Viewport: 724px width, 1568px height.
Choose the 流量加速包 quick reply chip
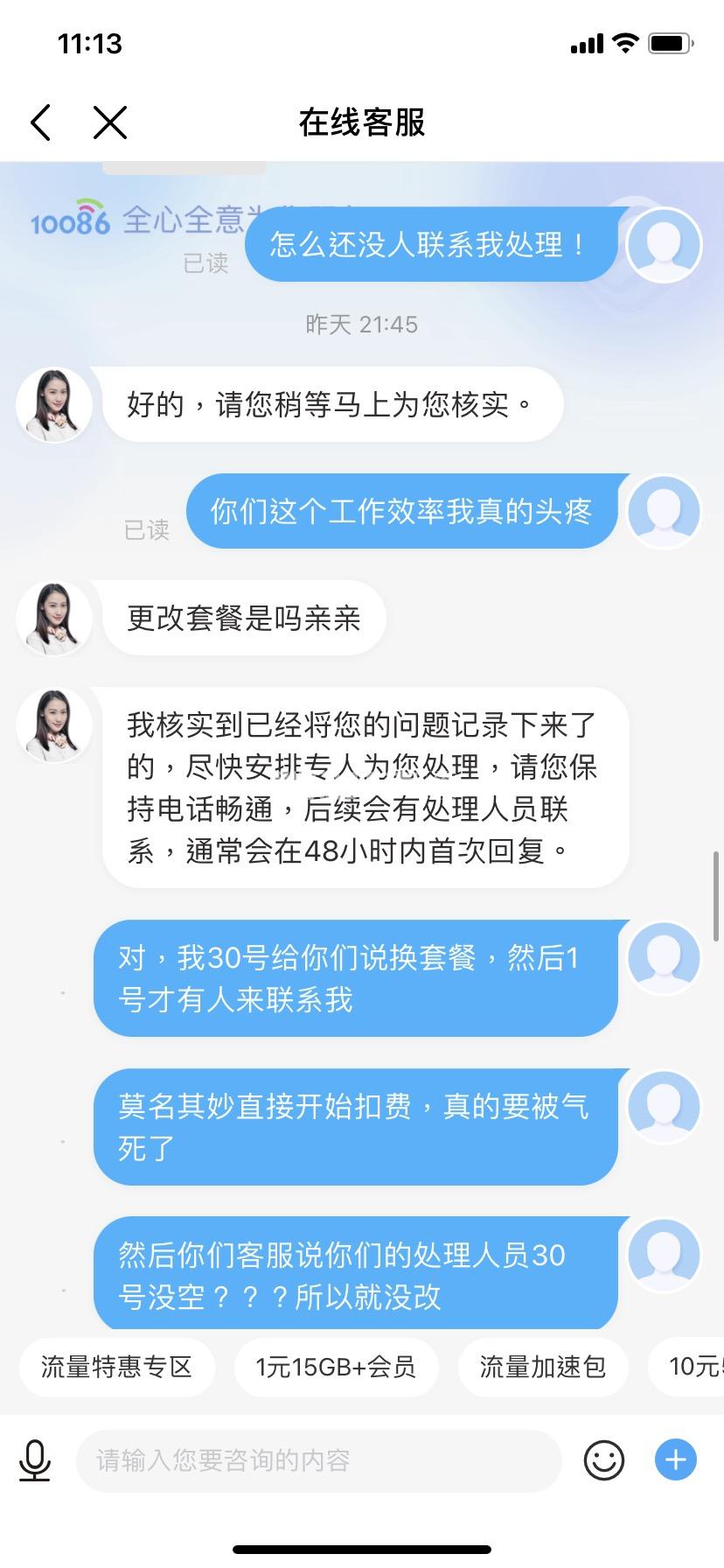pos(542,1367)
